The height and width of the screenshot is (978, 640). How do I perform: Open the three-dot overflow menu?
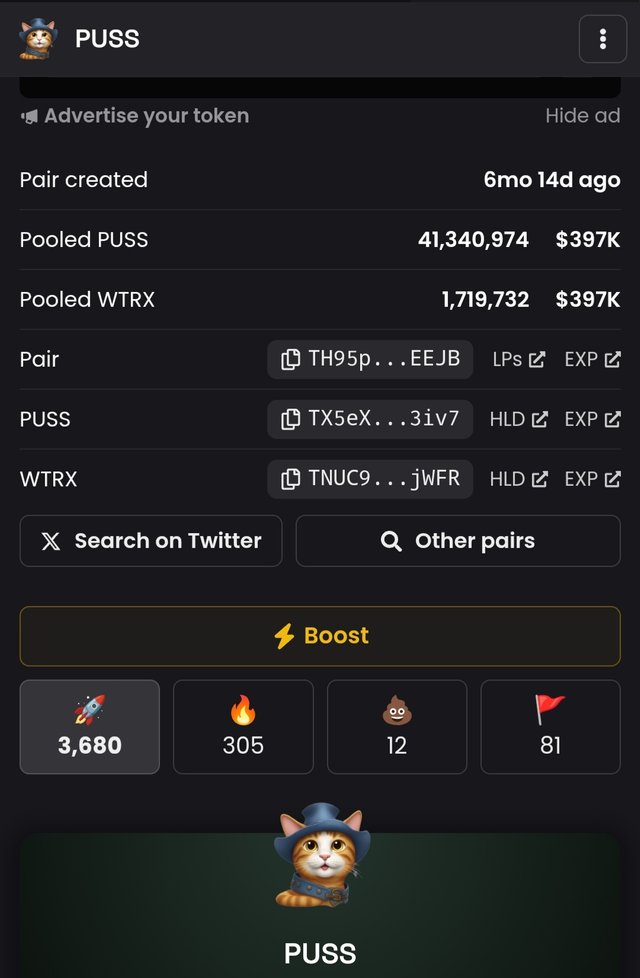pos(602,39)
